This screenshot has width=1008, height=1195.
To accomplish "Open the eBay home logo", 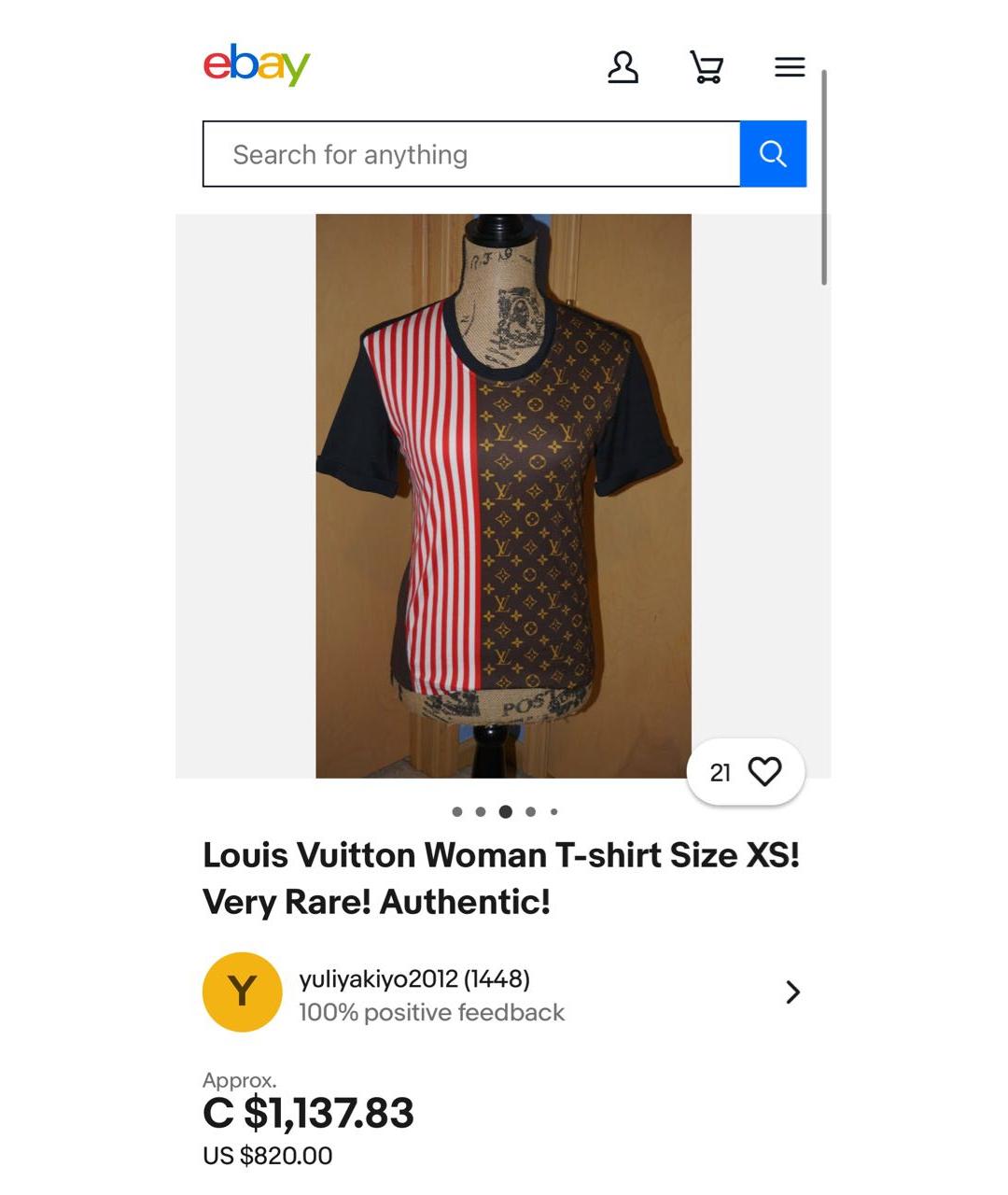I will pyautogui.click(x=257, y=65).
